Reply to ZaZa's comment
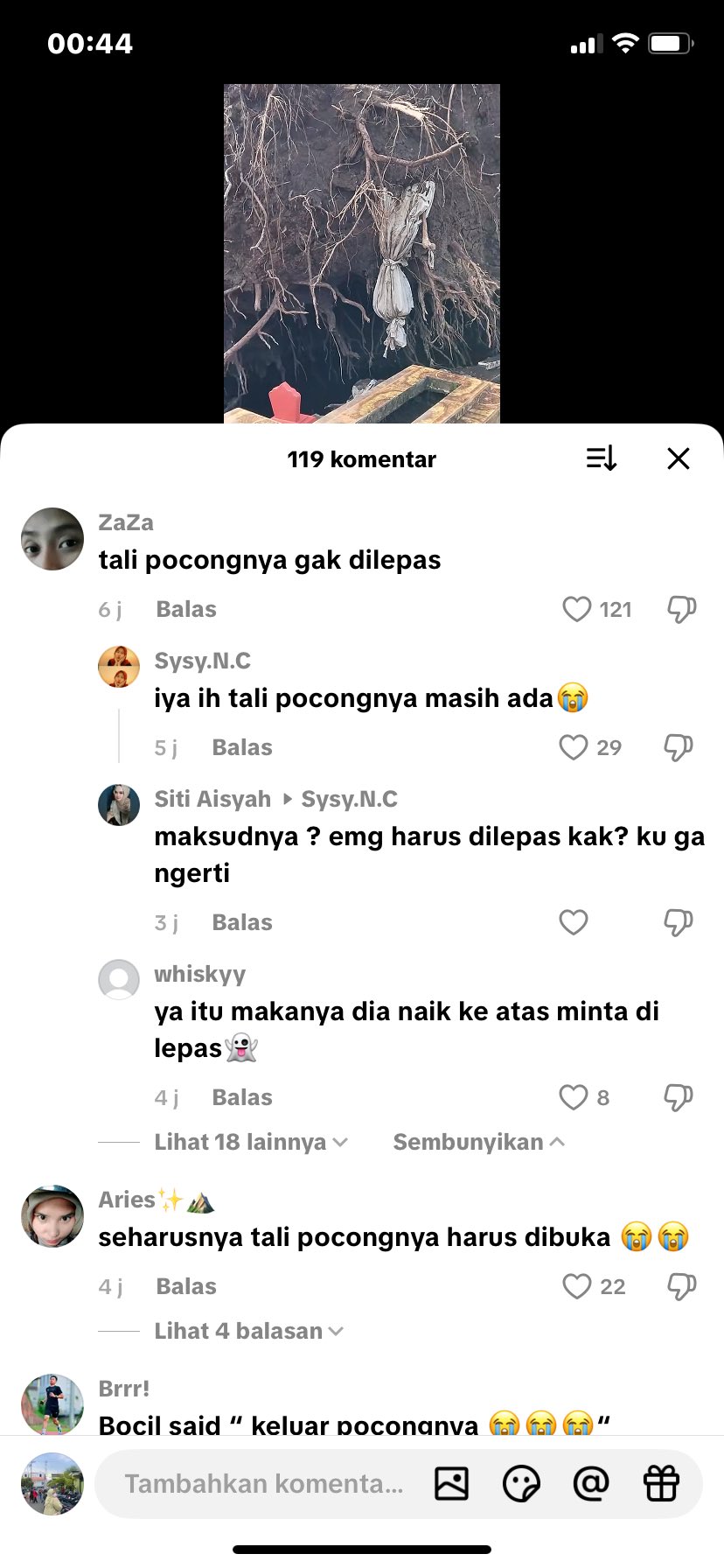724x1568 pixels. pyautogui.click(x=185, y=609)
